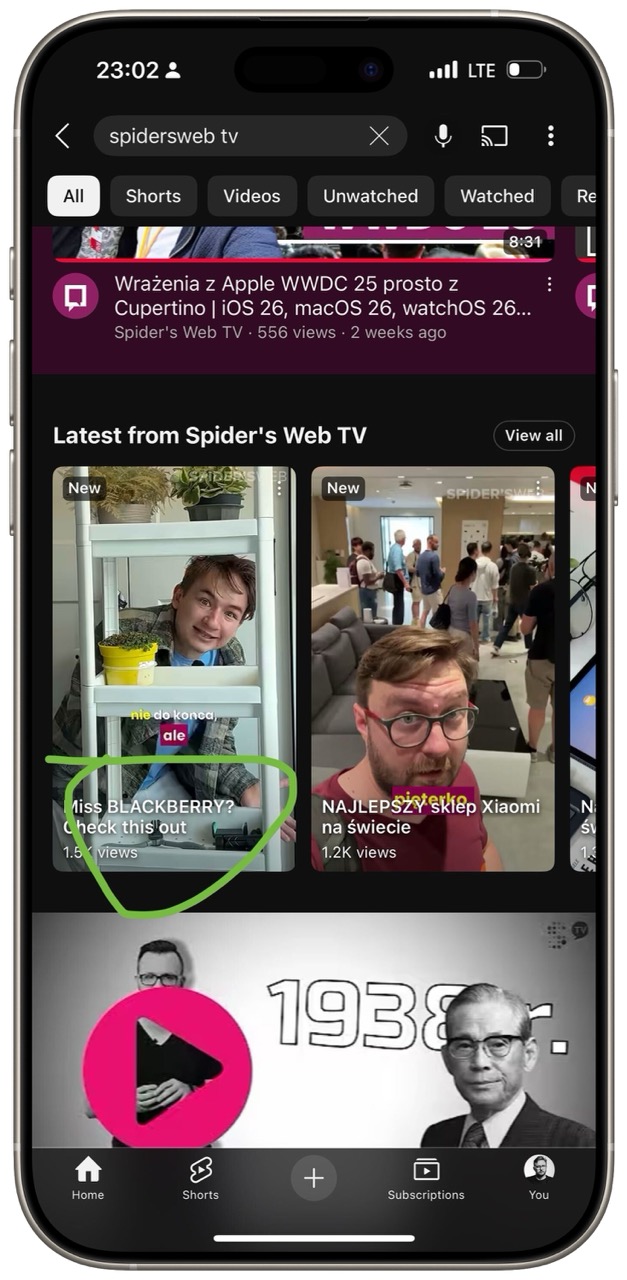Filter results by Videos
The image size is (627, 1280).
point(251,196)
